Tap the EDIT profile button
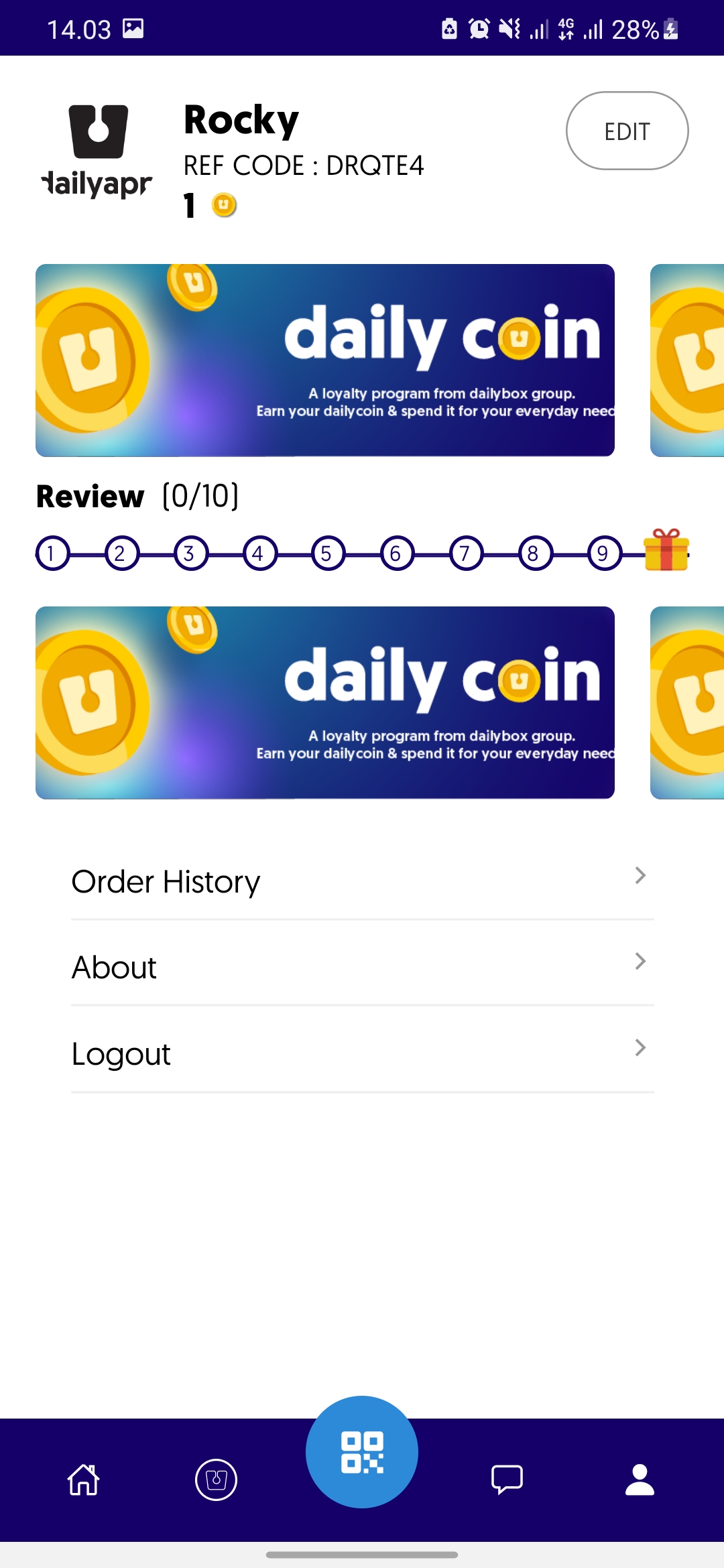 [x=627, y=131]
